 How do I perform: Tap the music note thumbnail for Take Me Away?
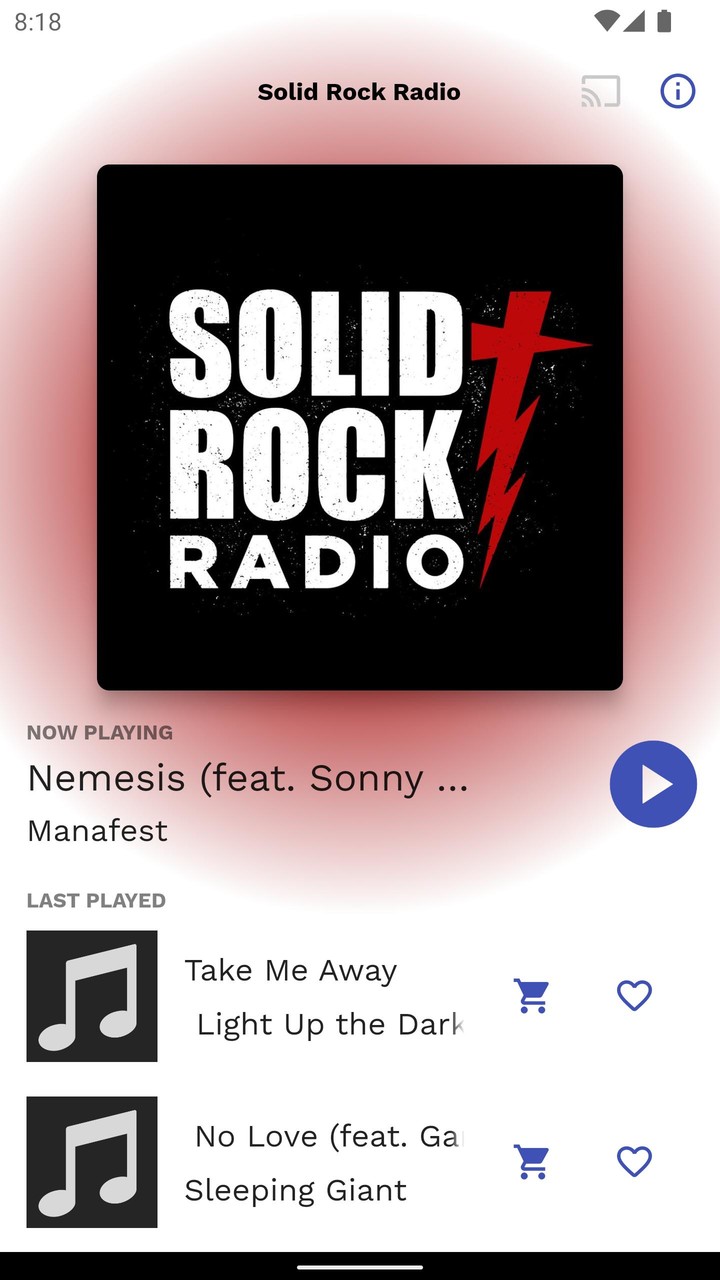[x=92, y=996]
